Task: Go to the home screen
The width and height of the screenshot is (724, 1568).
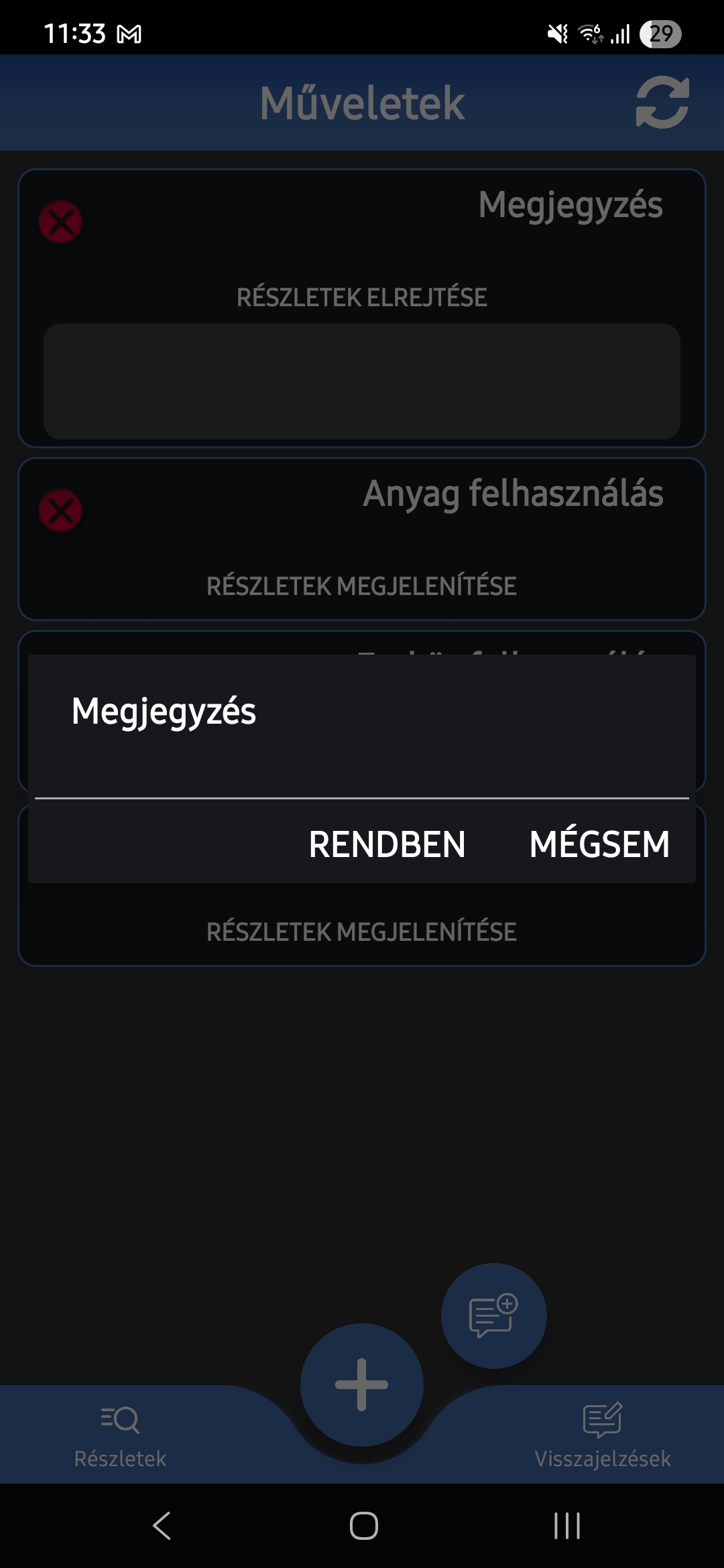Action: pos(363,1526)
